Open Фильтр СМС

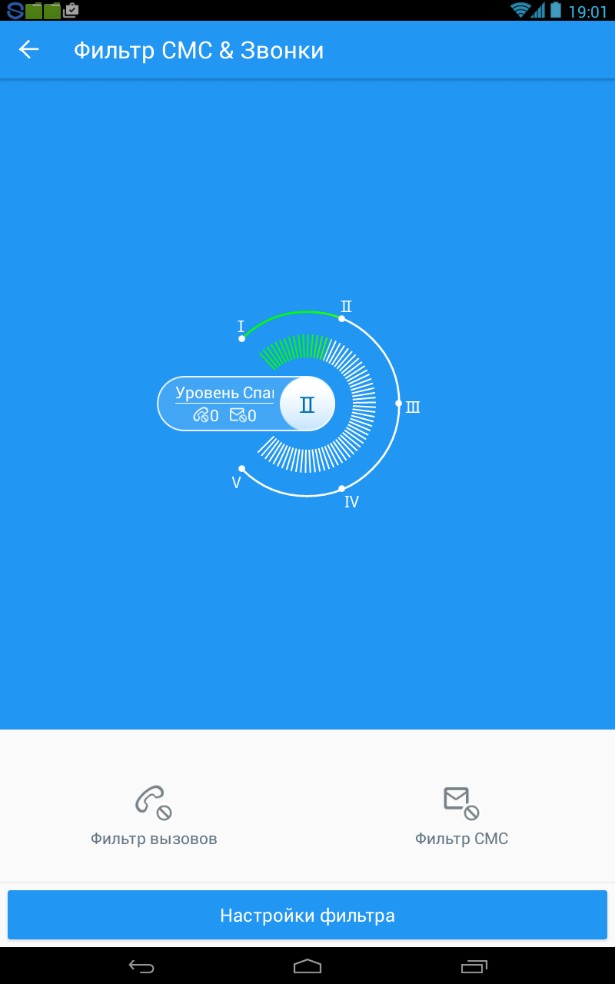click(461, 816)
